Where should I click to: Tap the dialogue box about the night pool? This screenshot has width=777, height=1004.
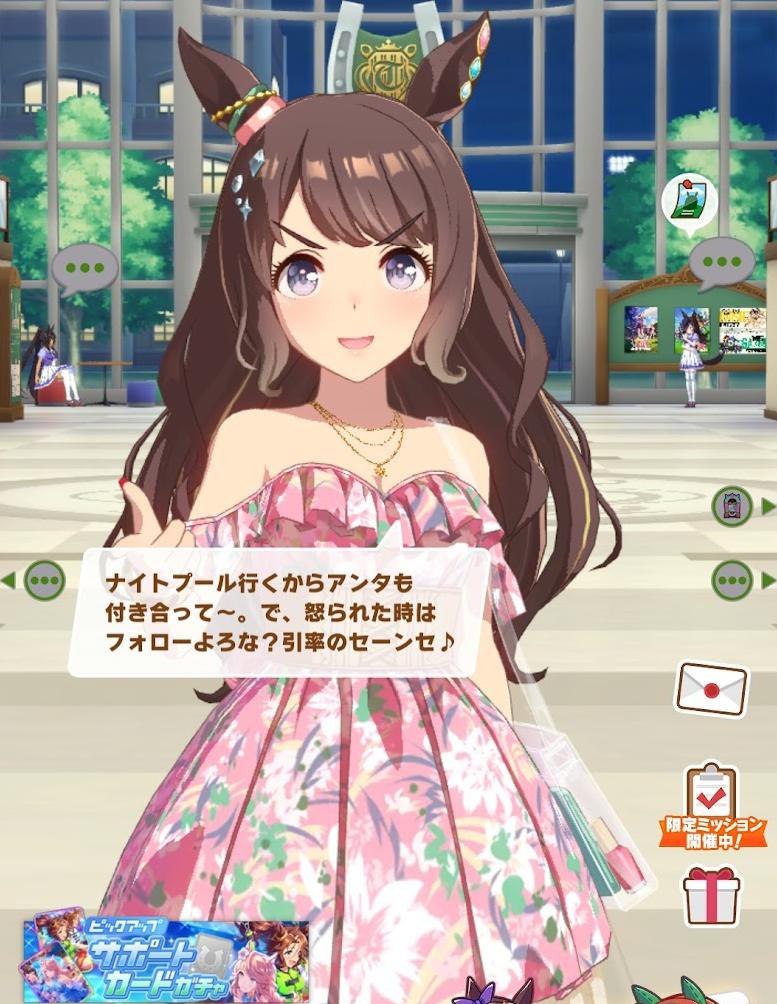(x=280, y=610)
